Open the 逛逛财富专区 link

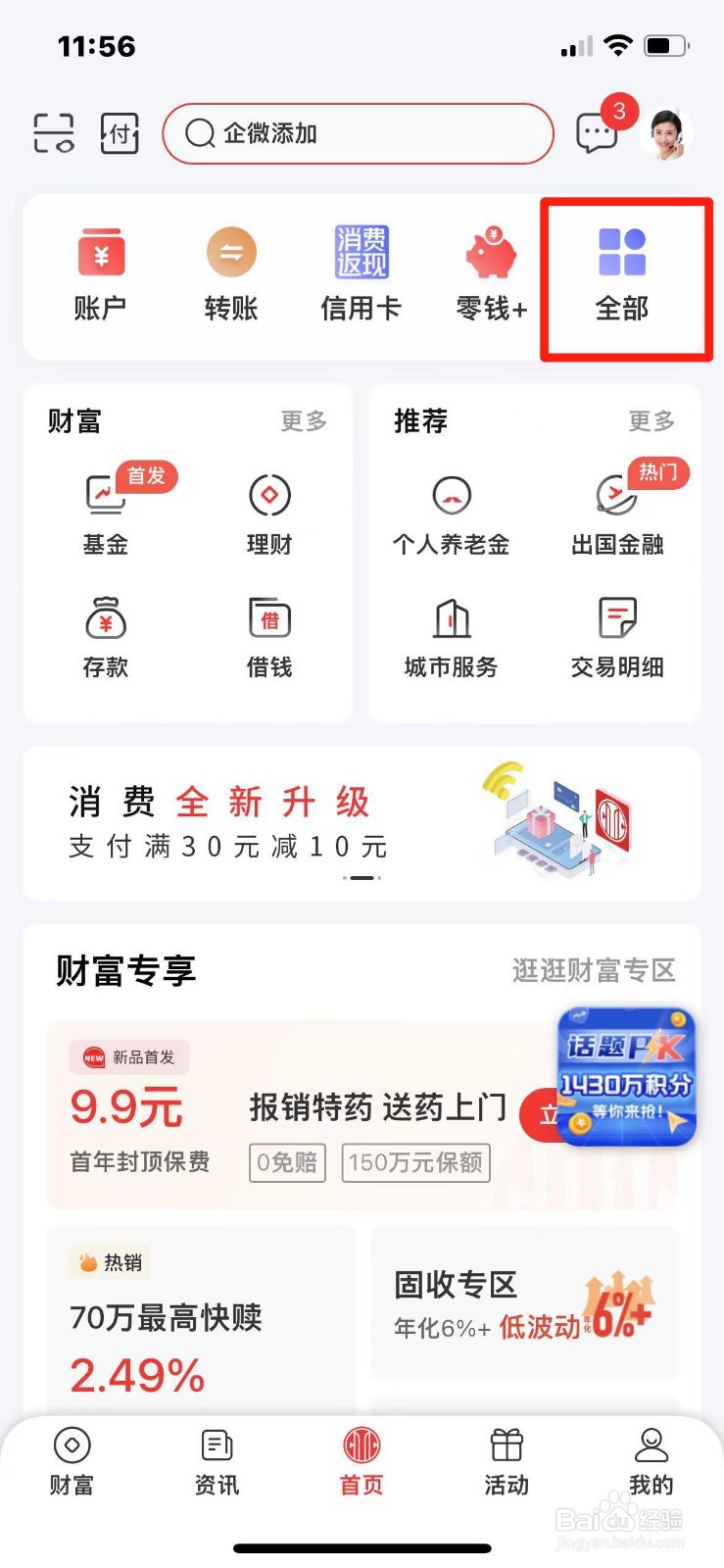(596, 970)
